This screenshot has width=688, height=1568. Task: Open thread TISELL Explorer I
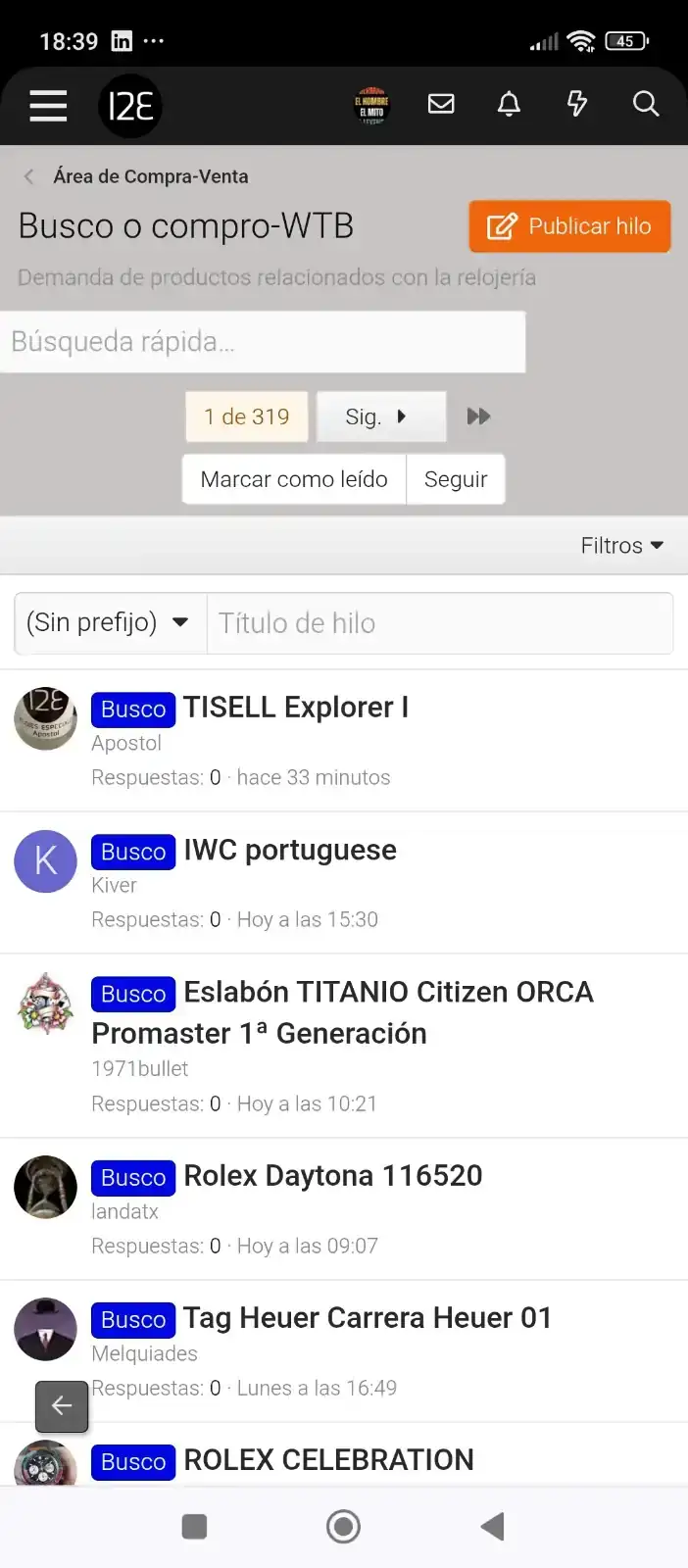point(296,708)
